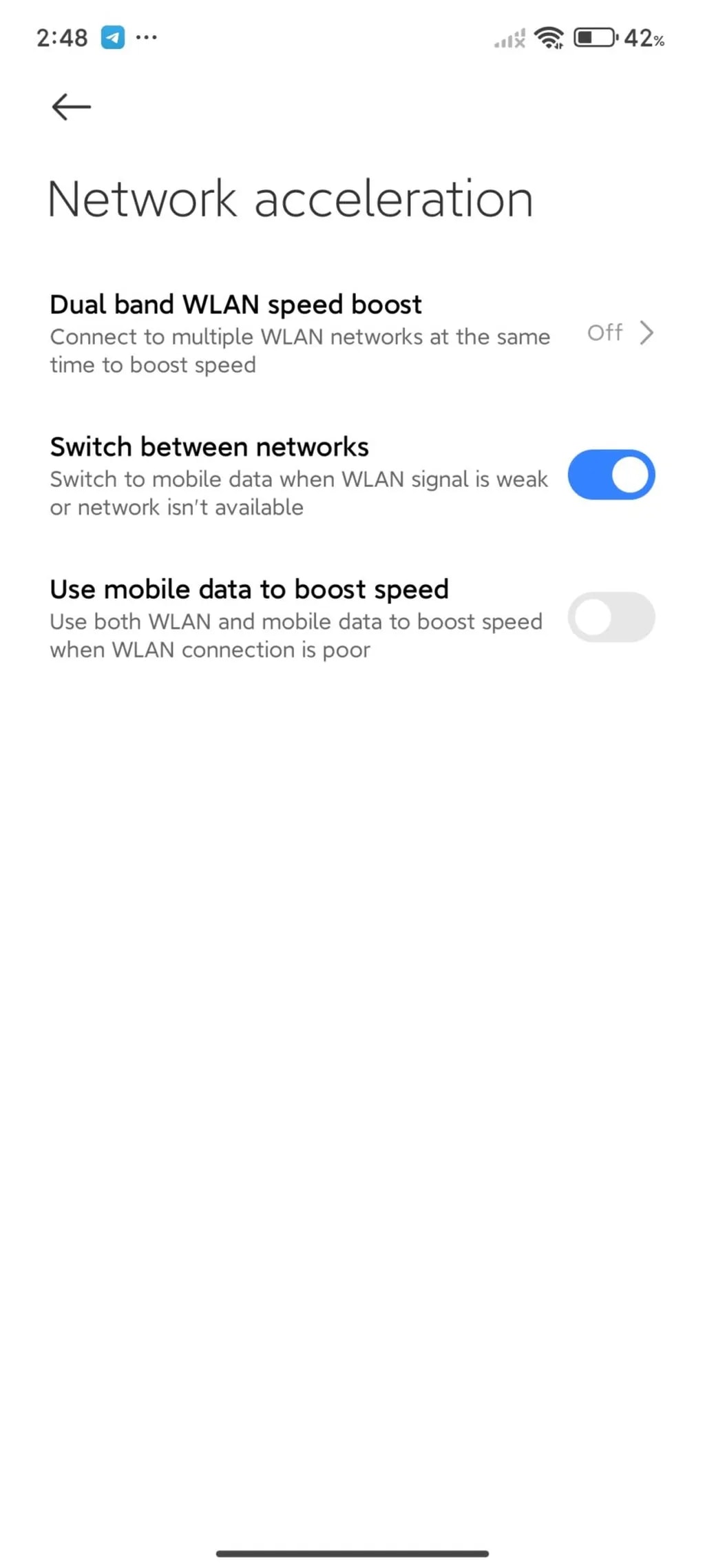
Task: Tap the back arrow icon
Action: pos(70,107)
